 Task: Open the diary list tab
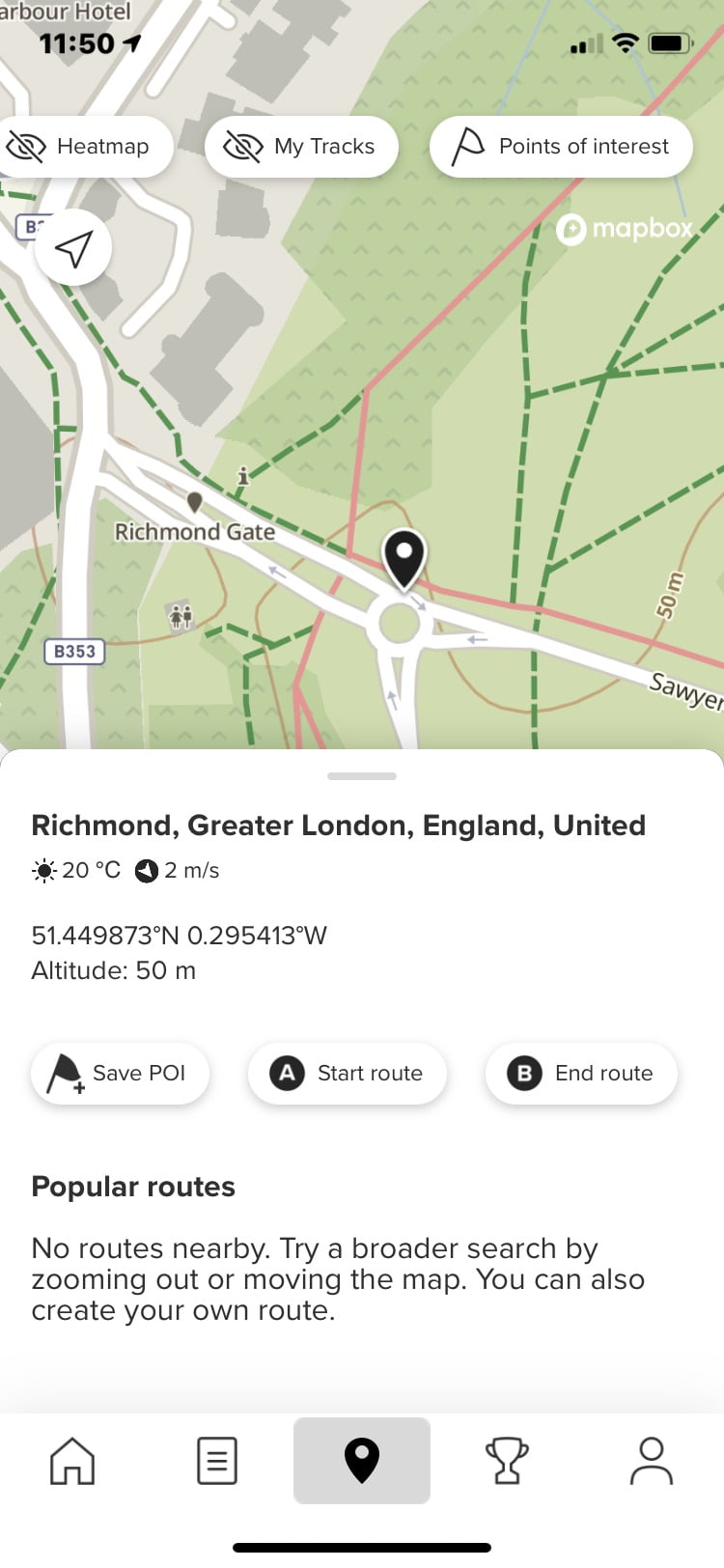tap(217, 1460)
